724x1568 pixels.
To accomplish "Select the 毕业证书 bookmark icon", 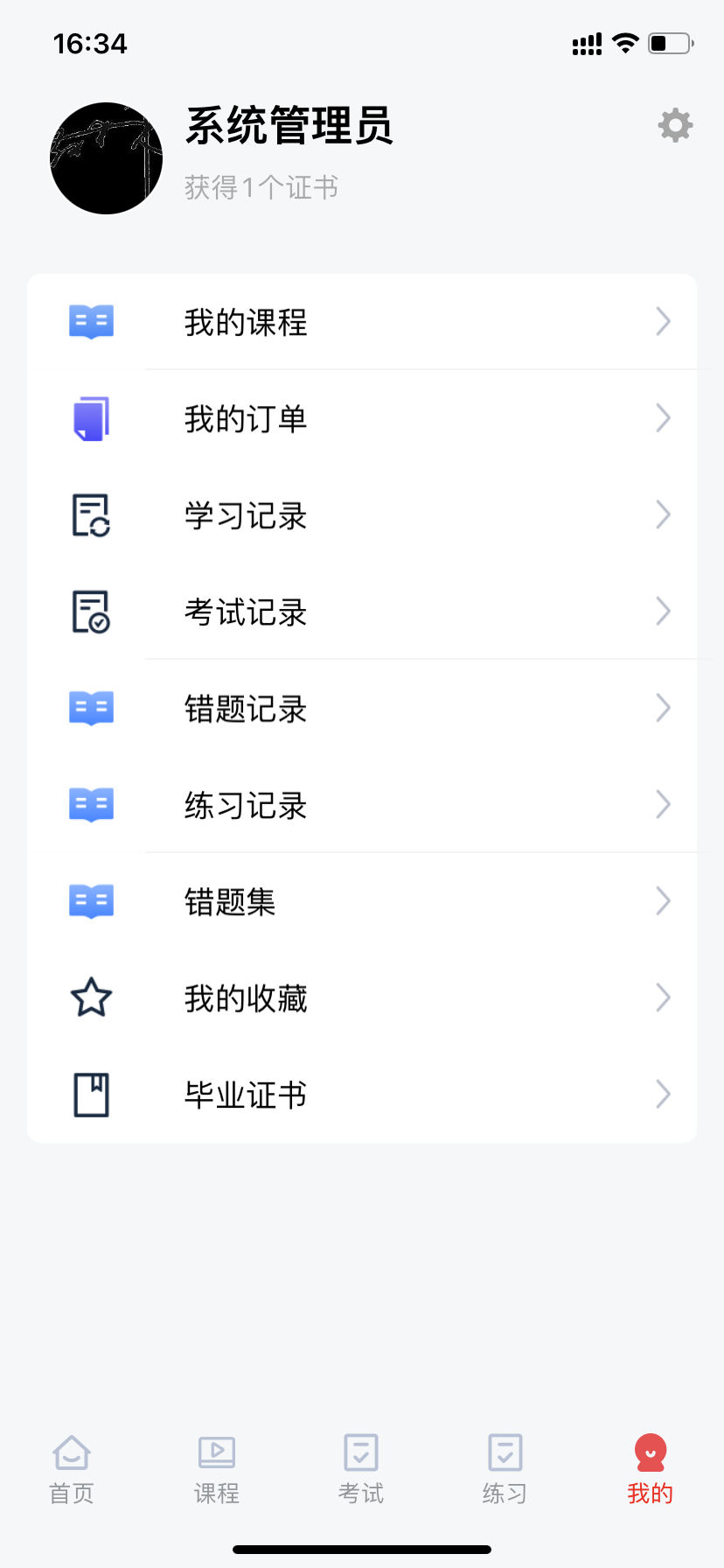I will [91, 1095].
